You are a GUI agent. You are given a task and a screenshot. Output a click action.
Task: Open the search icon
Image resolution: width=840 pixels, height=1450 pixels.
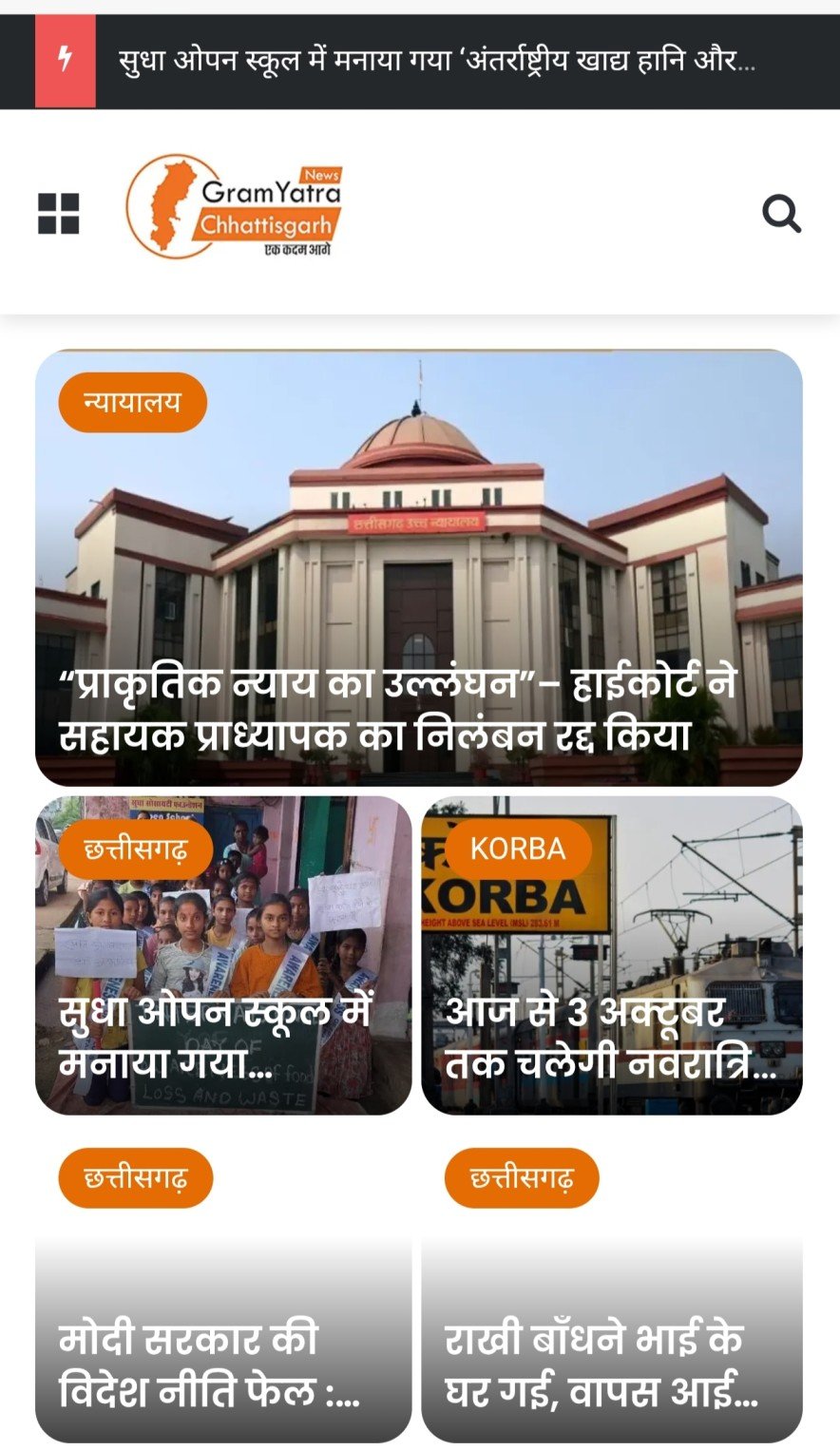click(781, 214)
